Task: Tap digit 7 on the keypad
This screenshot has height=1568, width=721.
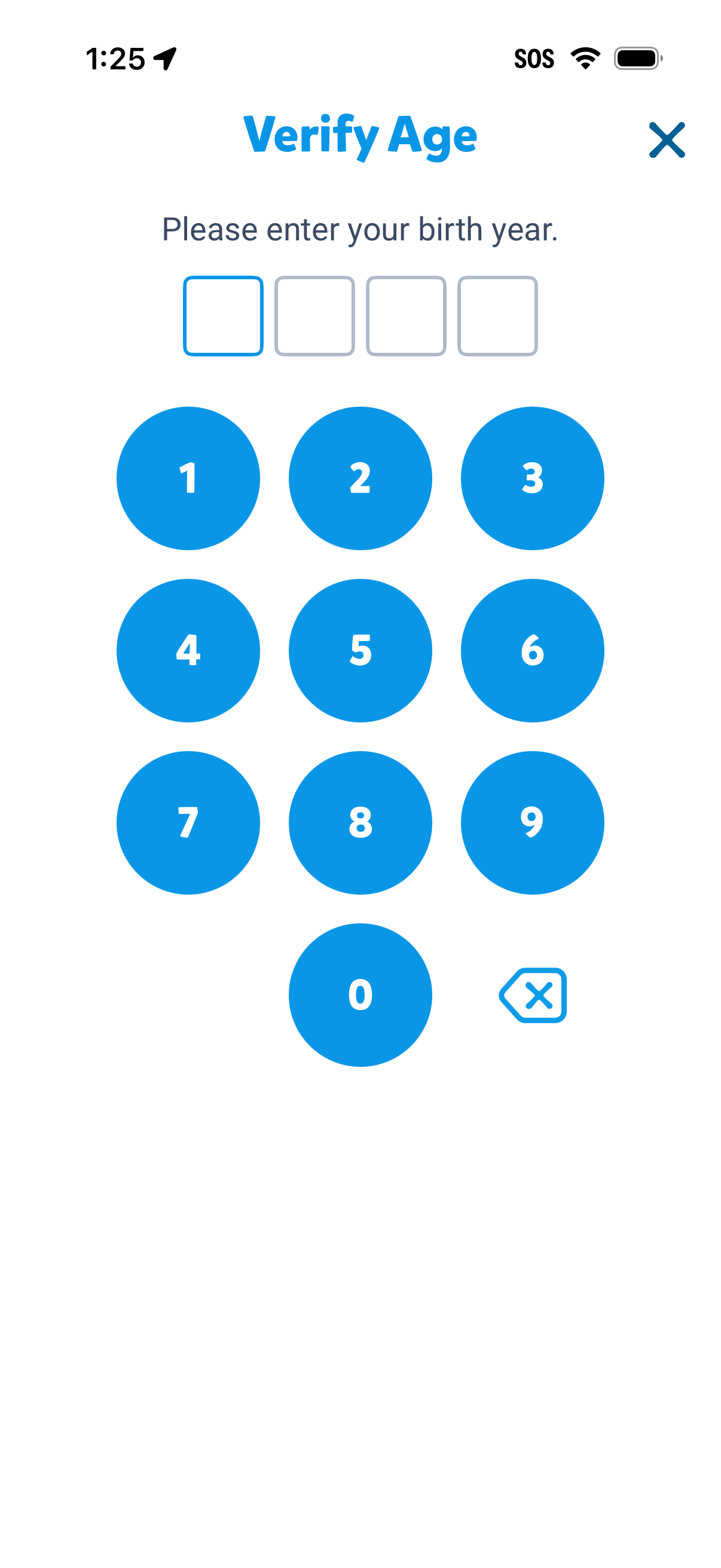Action: (188, 823)
